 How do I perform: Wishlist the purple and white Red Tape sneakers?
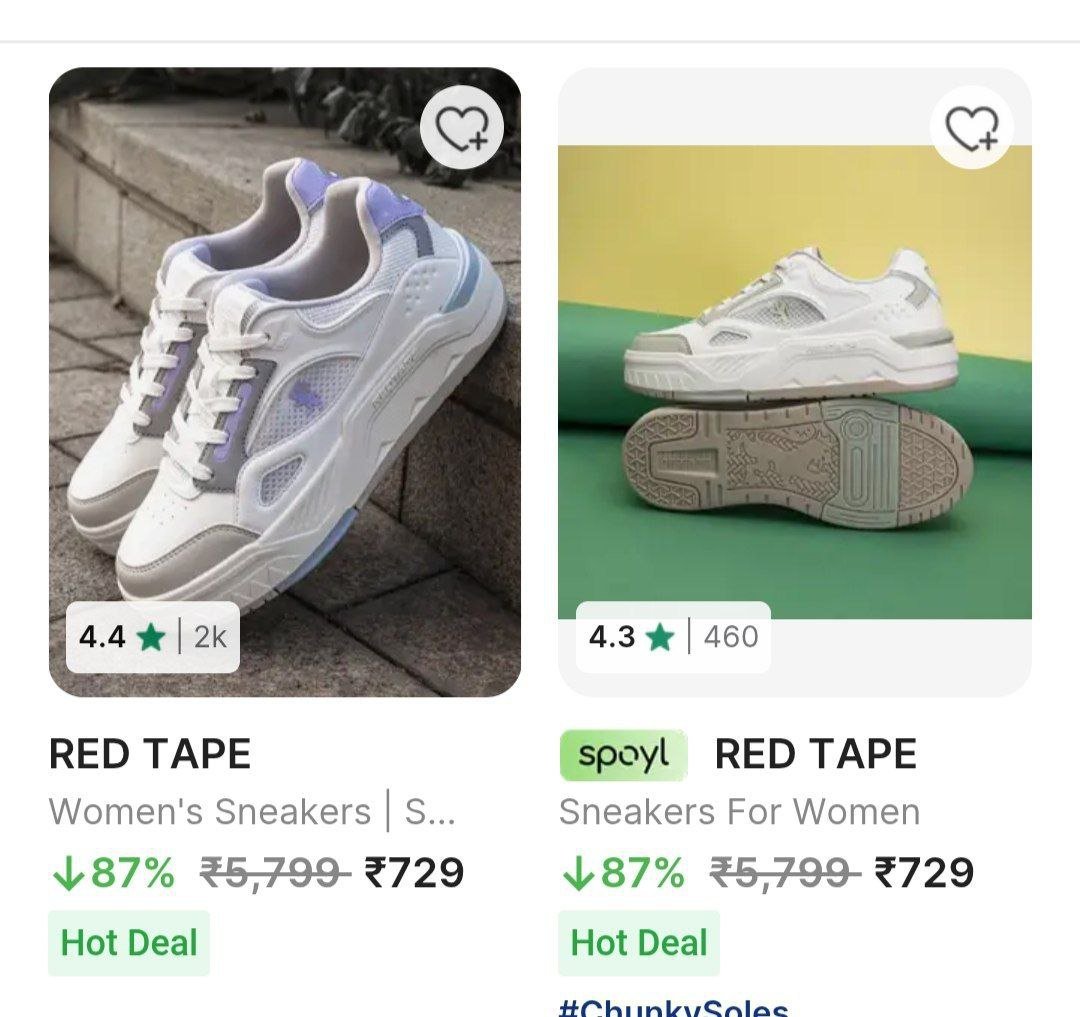[461, 127]
